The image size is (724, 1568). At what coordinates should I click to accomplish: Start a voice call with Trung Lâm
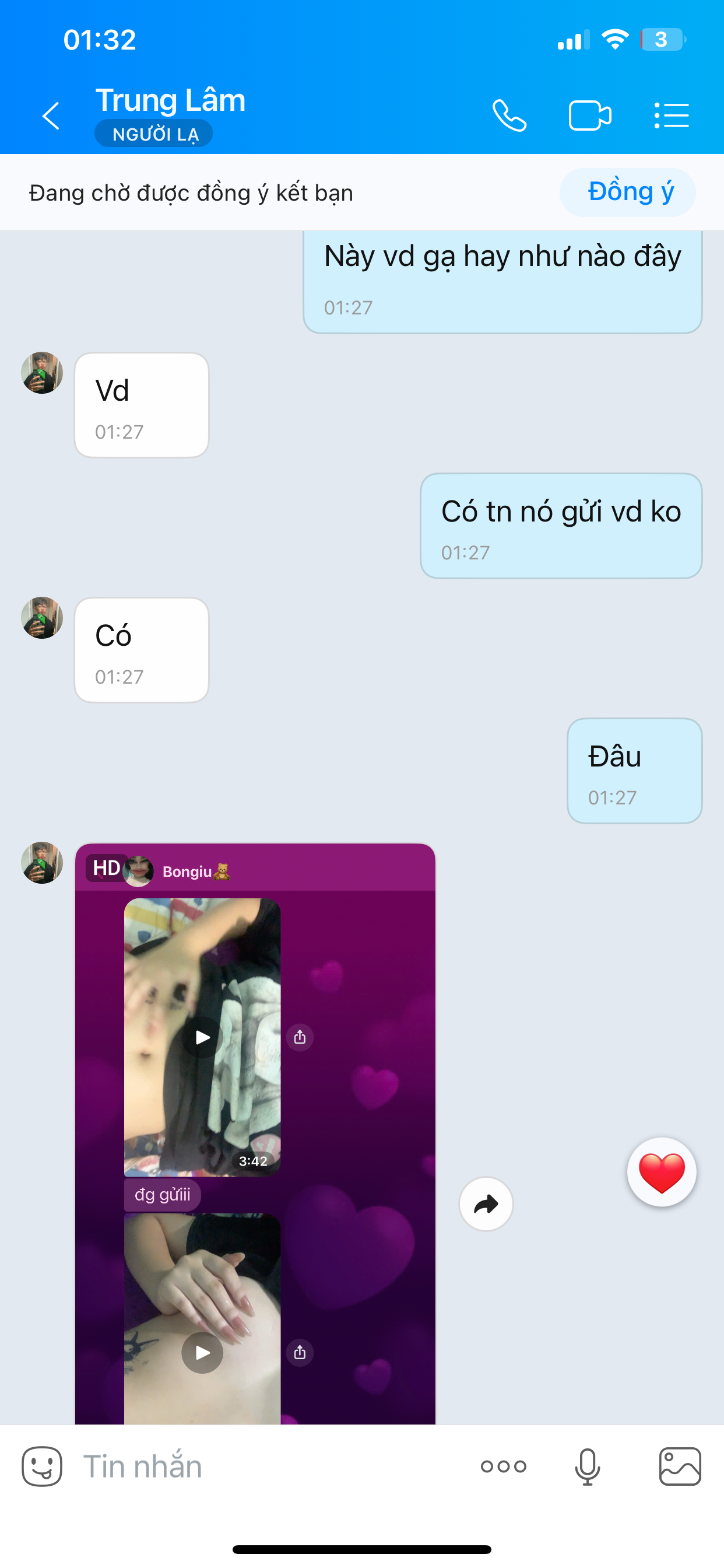[x=509, y=116]
